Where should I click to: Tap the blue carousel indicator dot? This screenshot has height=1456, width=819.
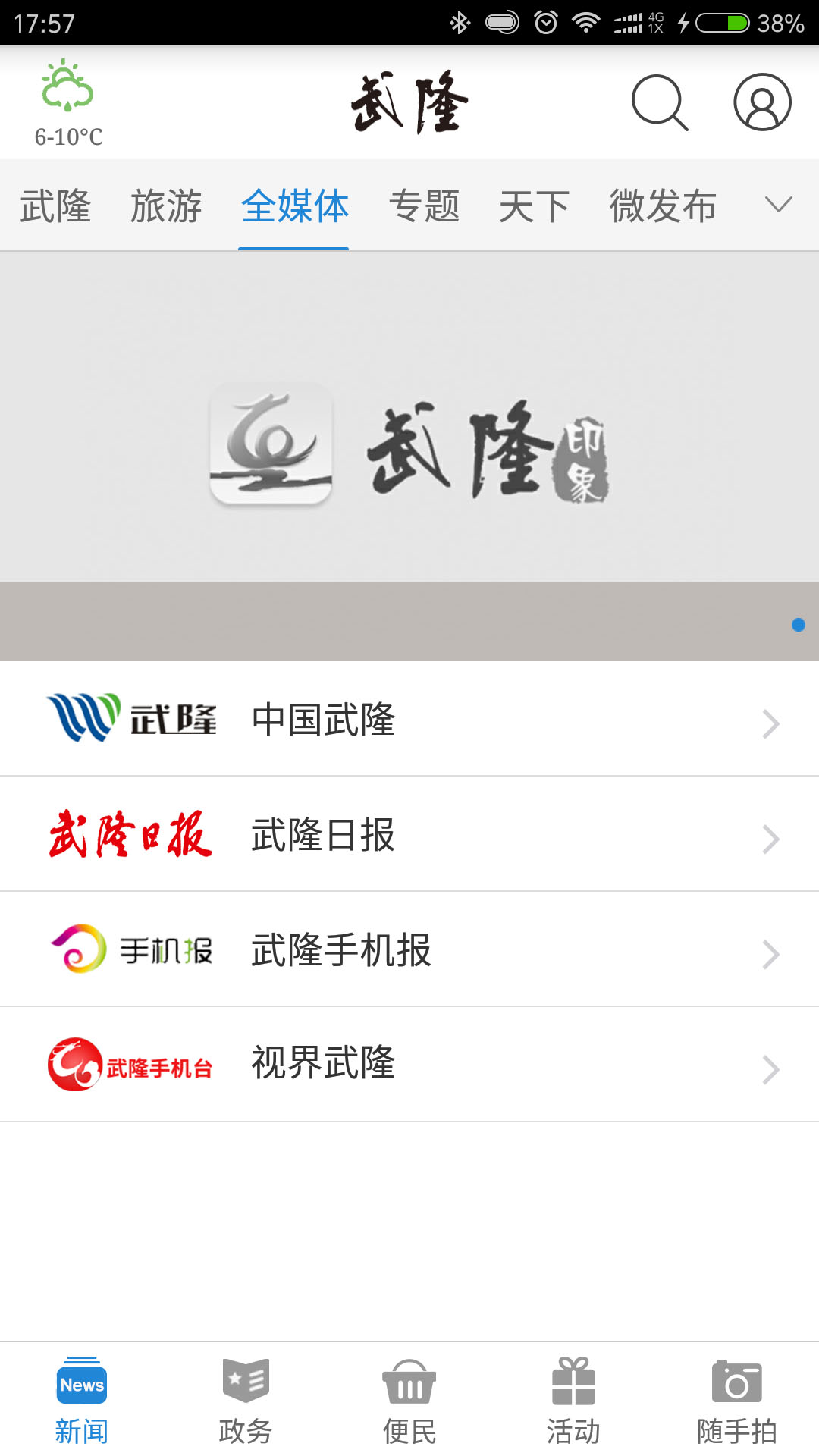[798, 626]
